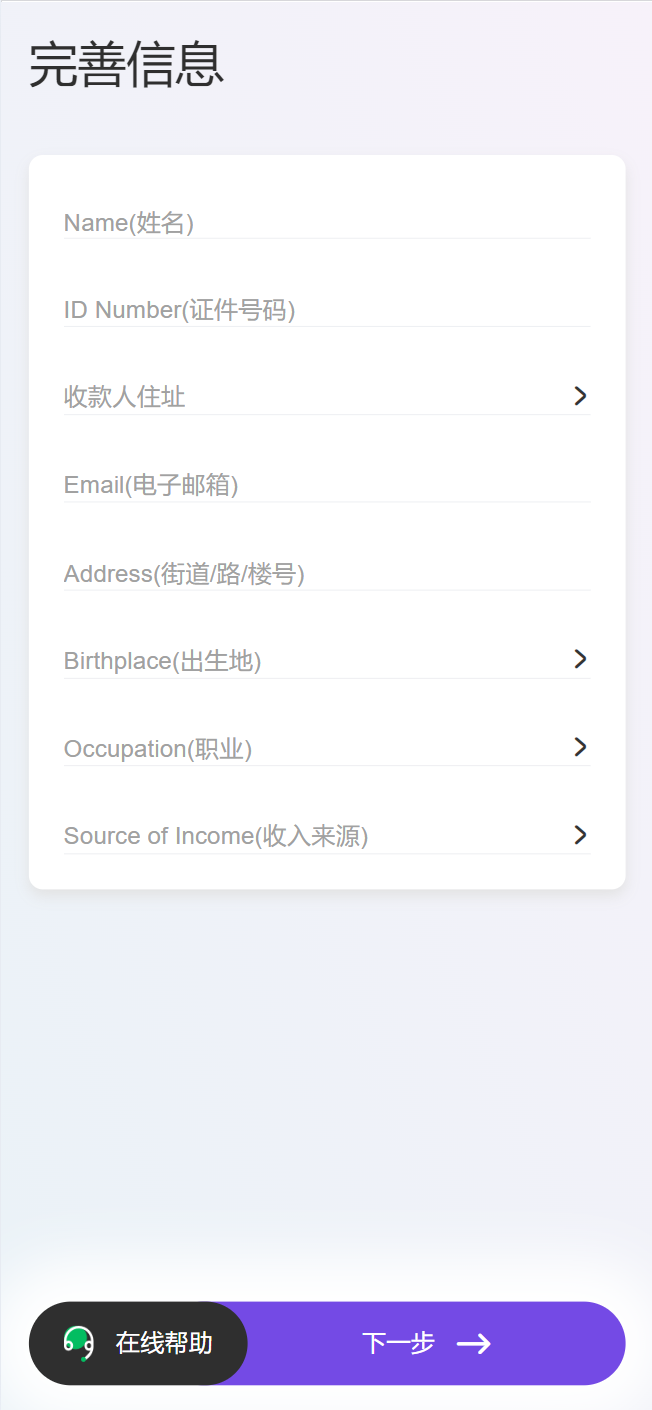The width and height of the screenshot is (652, 1410).
Task: Tap the Name(姓名) text field
Action: coord(327,222)
